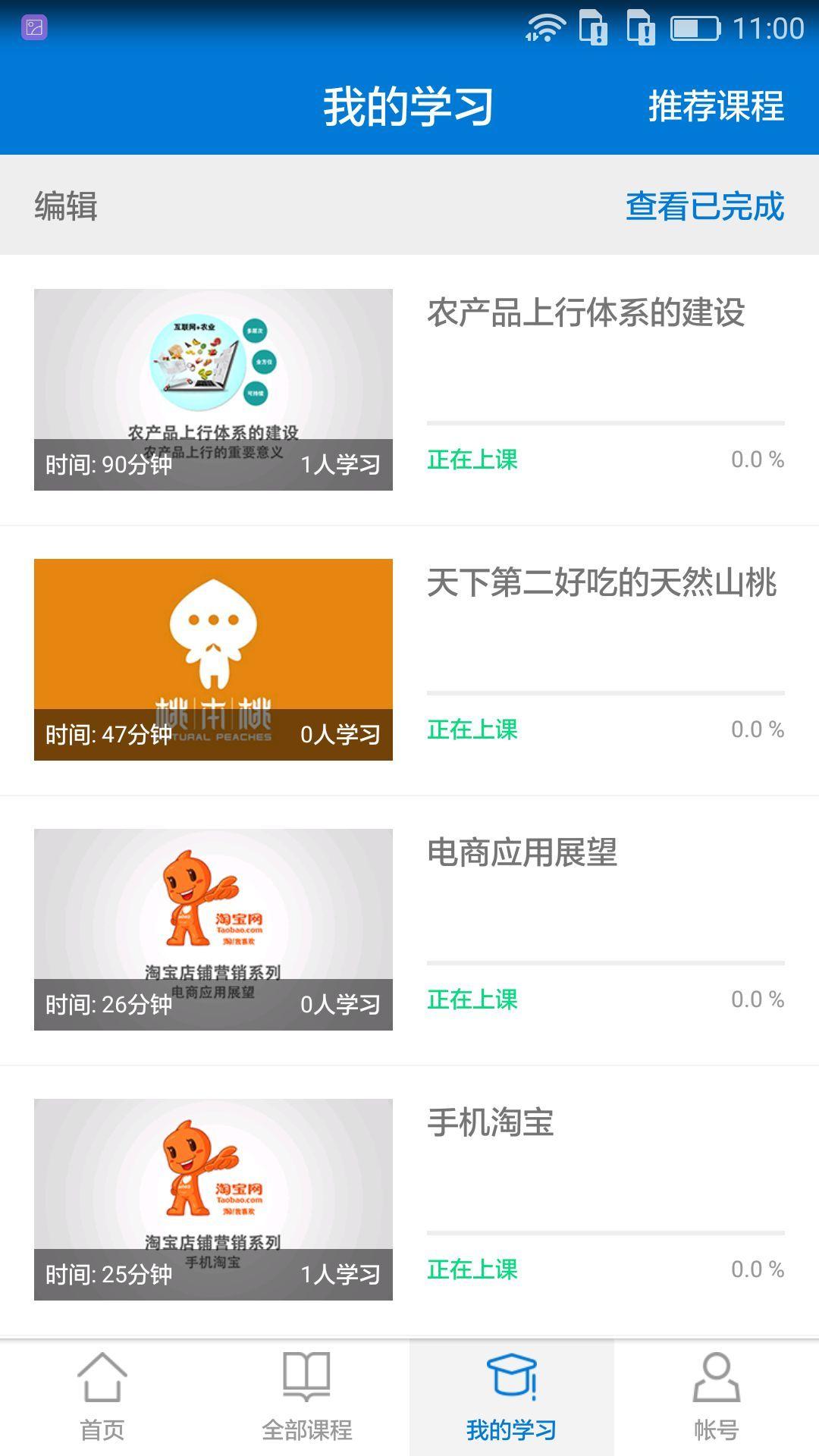Tap the purple screenshot icon in status bar
This screenshot has width=819, height=1456.
point(34,28)
